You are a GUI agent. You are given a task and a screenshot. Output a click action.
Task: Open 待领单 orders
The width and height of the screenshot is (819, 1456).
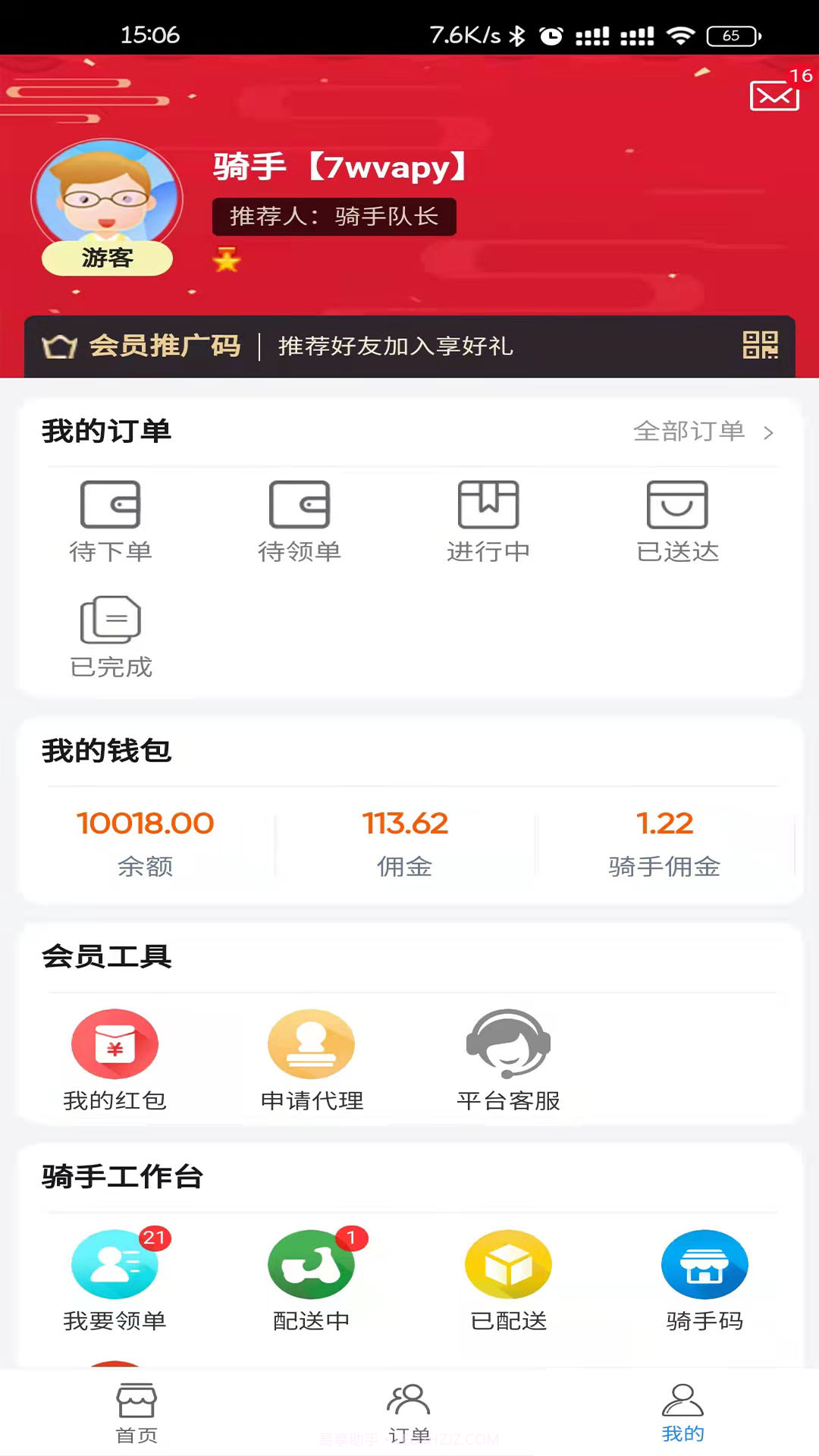300,521
